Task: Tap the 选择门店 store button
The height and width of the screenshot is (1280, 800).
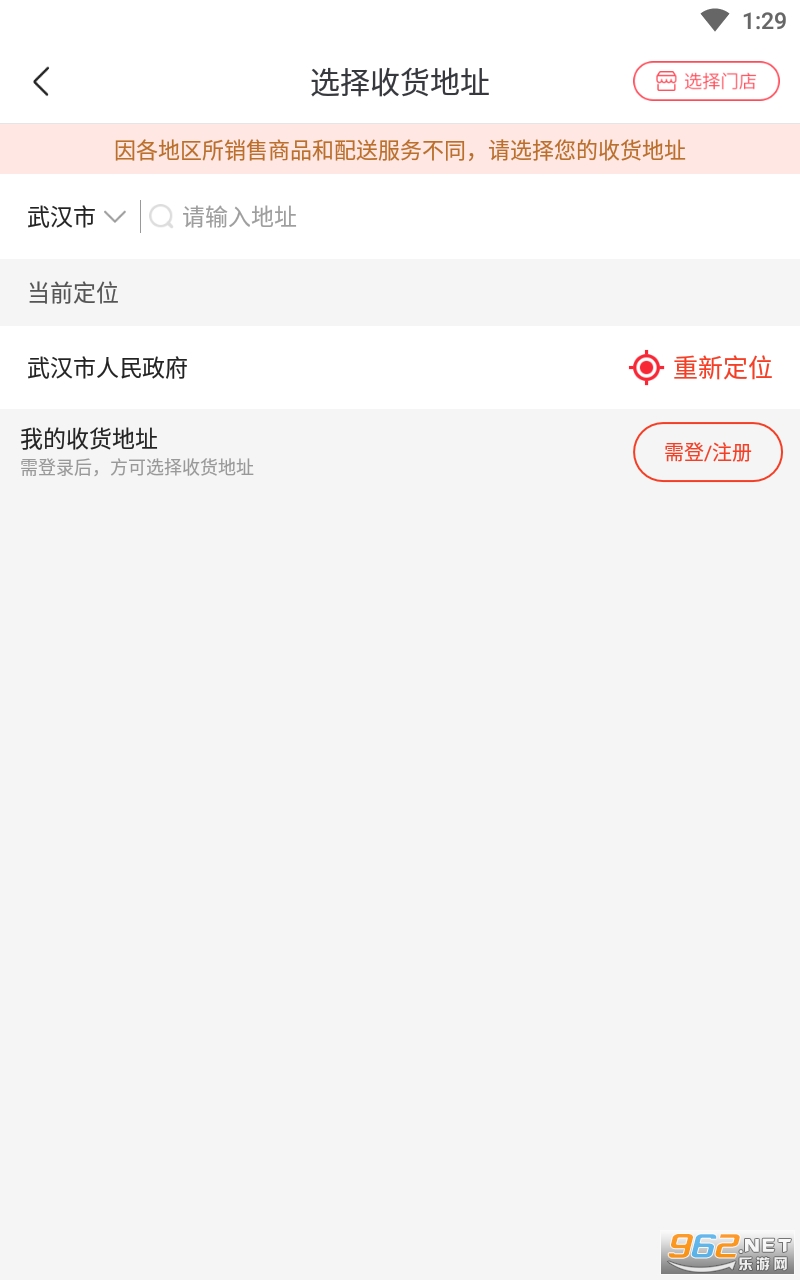Action: (706, 82)
